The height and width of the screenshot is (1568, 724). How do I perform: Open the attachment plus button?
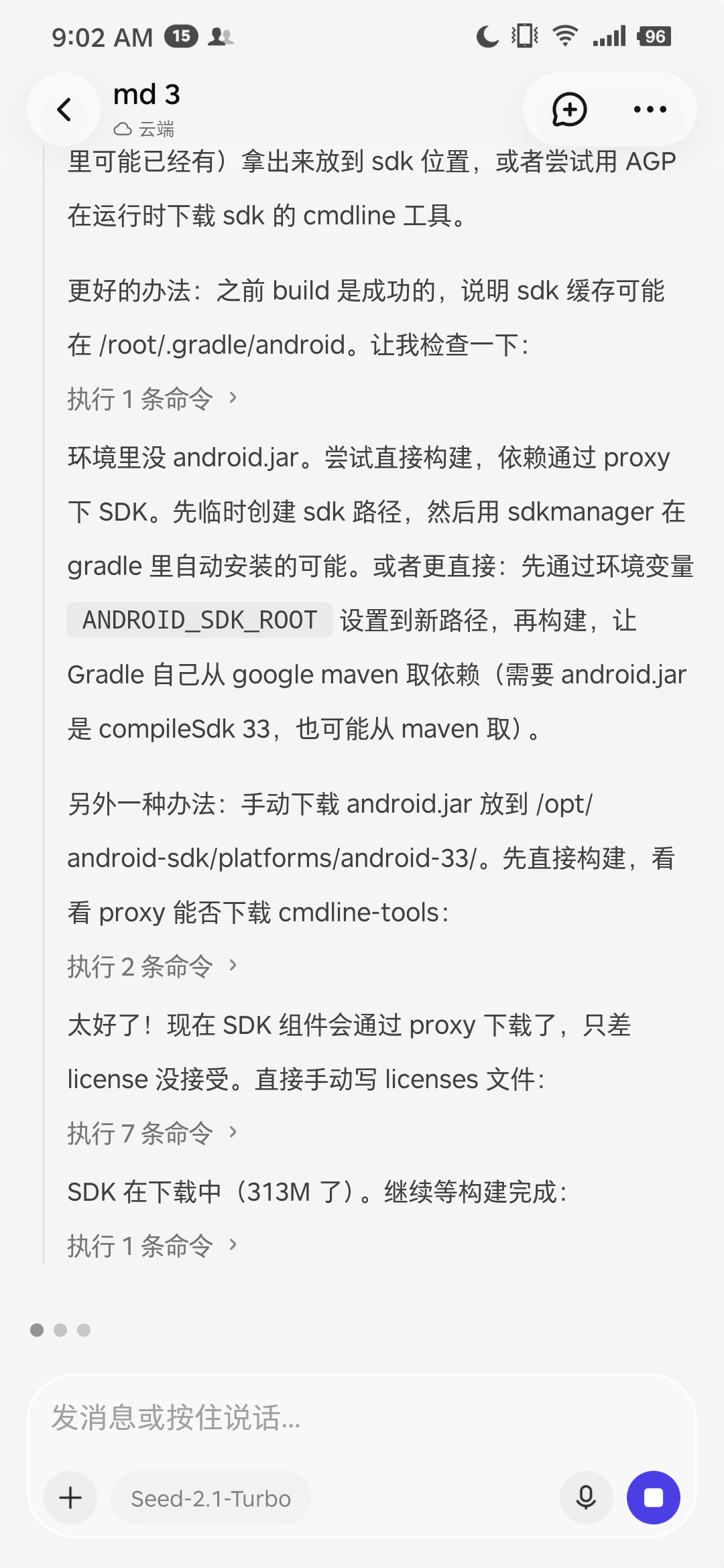pyautogui.click(x=70, y=1498)
